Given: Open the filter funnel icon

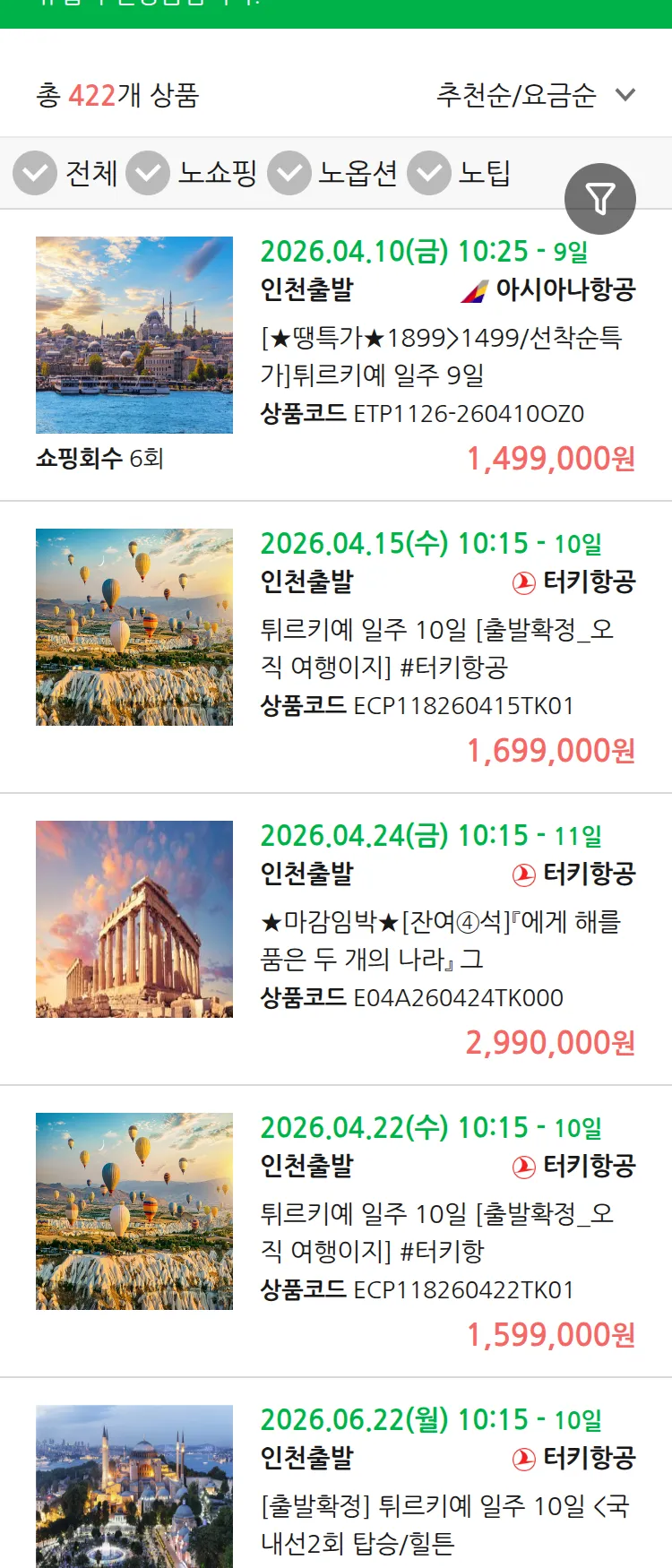Looking at the screenshot, I should point(601,198).
